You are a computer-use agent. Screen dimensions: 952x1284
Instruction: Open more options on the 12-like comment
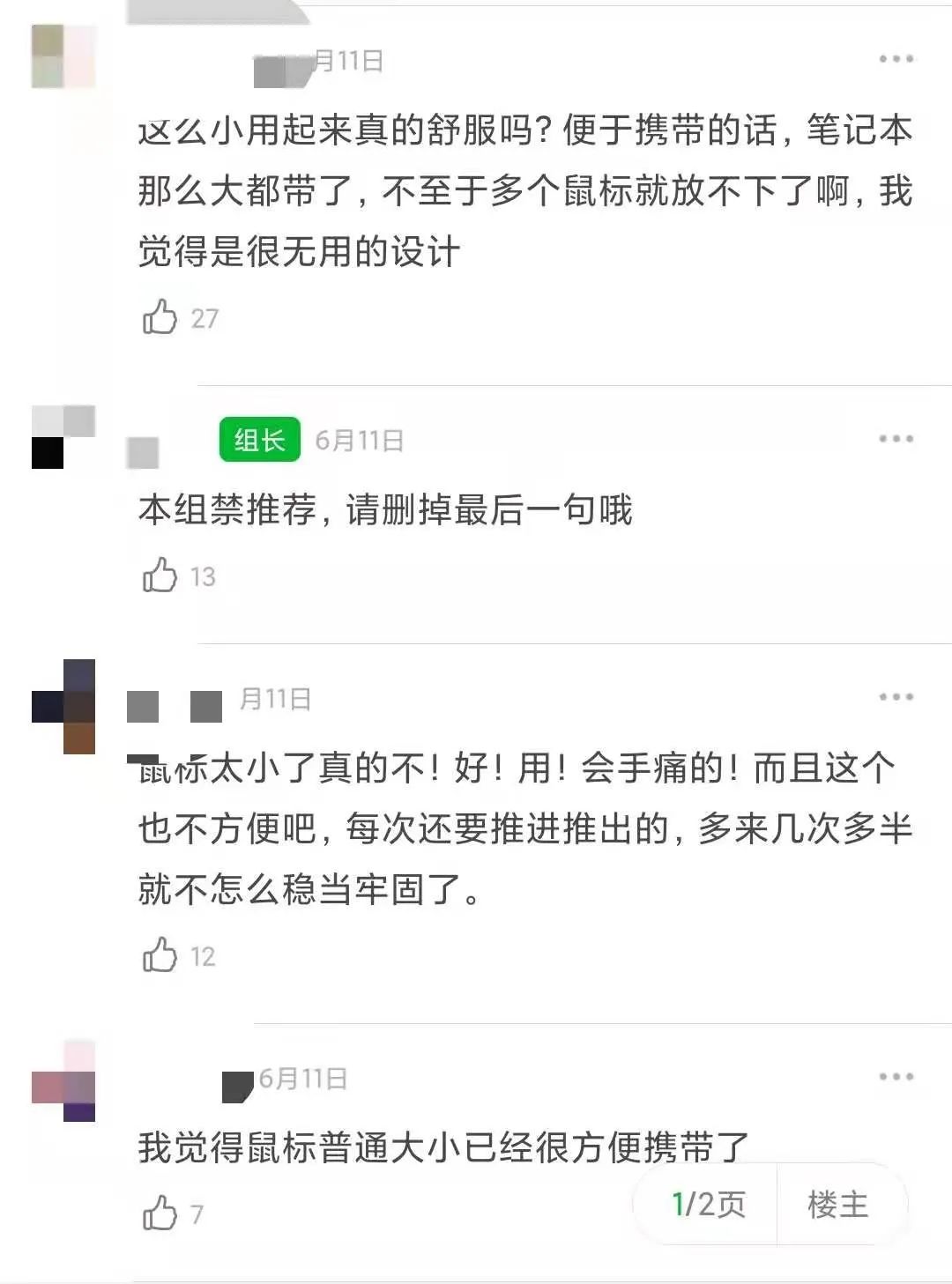[x=896, y=697]
